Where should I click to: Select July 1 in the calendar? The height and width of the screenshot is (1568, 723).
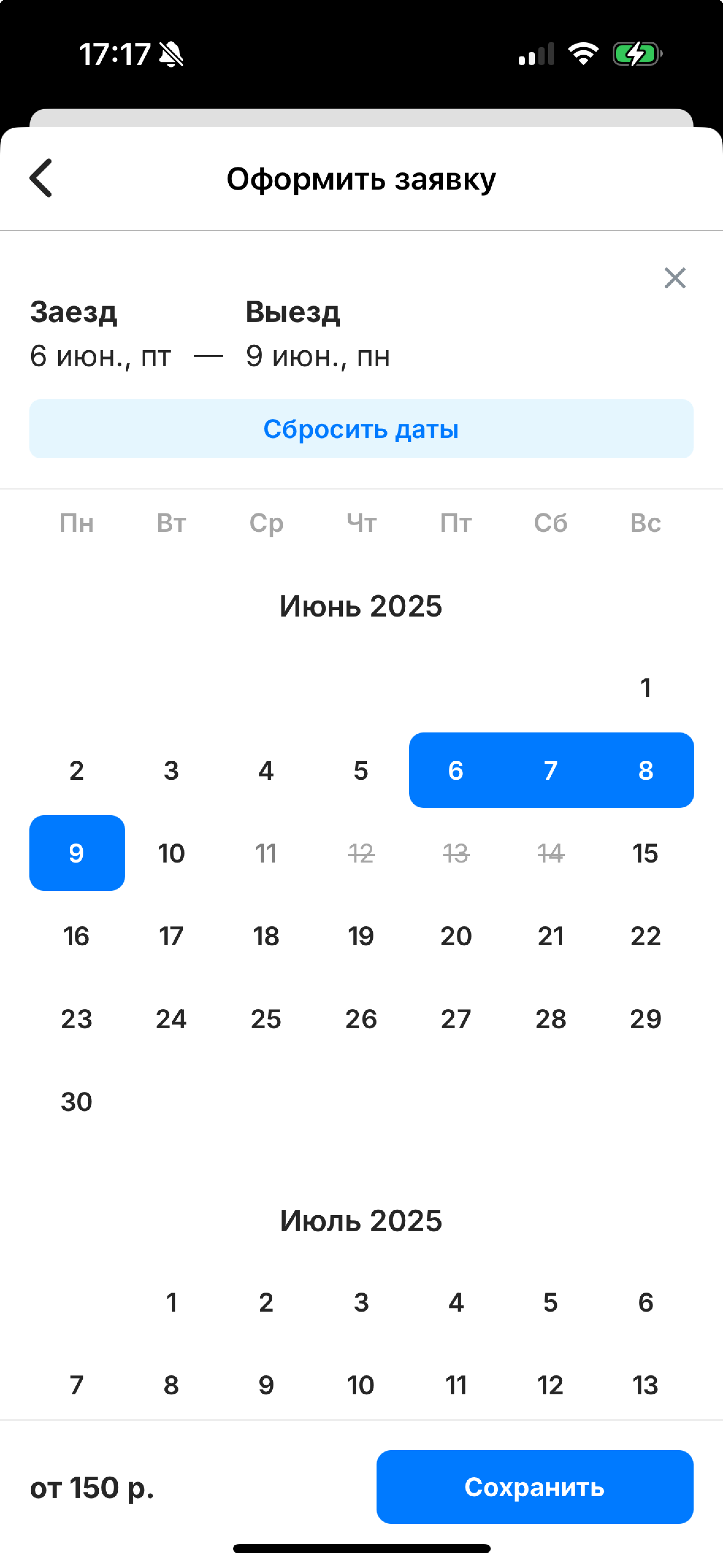click(x=172, y=1303)
